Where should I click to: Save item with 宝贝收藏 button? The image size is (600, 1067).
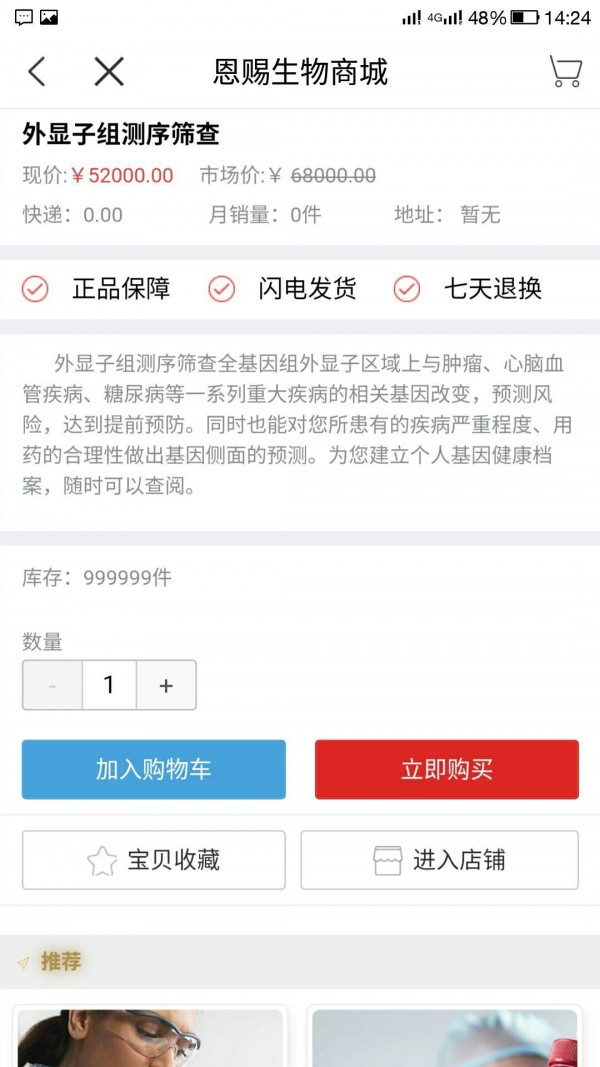154,860
